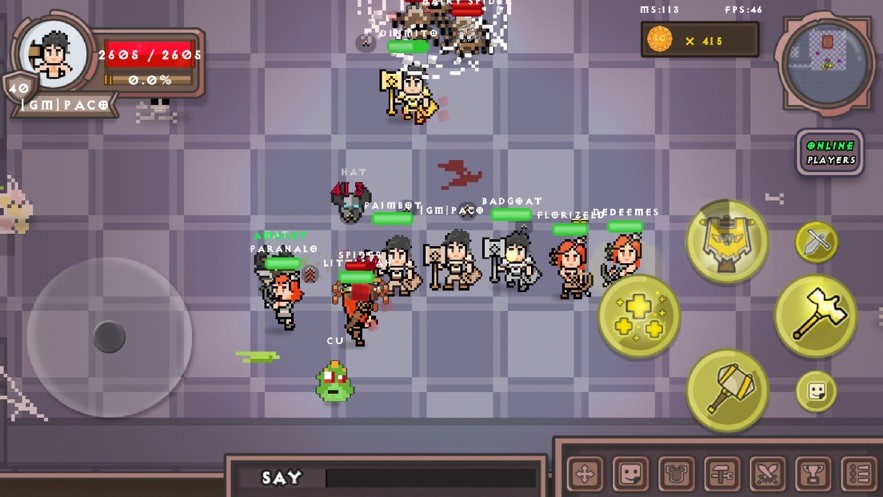
Task: Open the list menu icon
Action: coord(858,473)
